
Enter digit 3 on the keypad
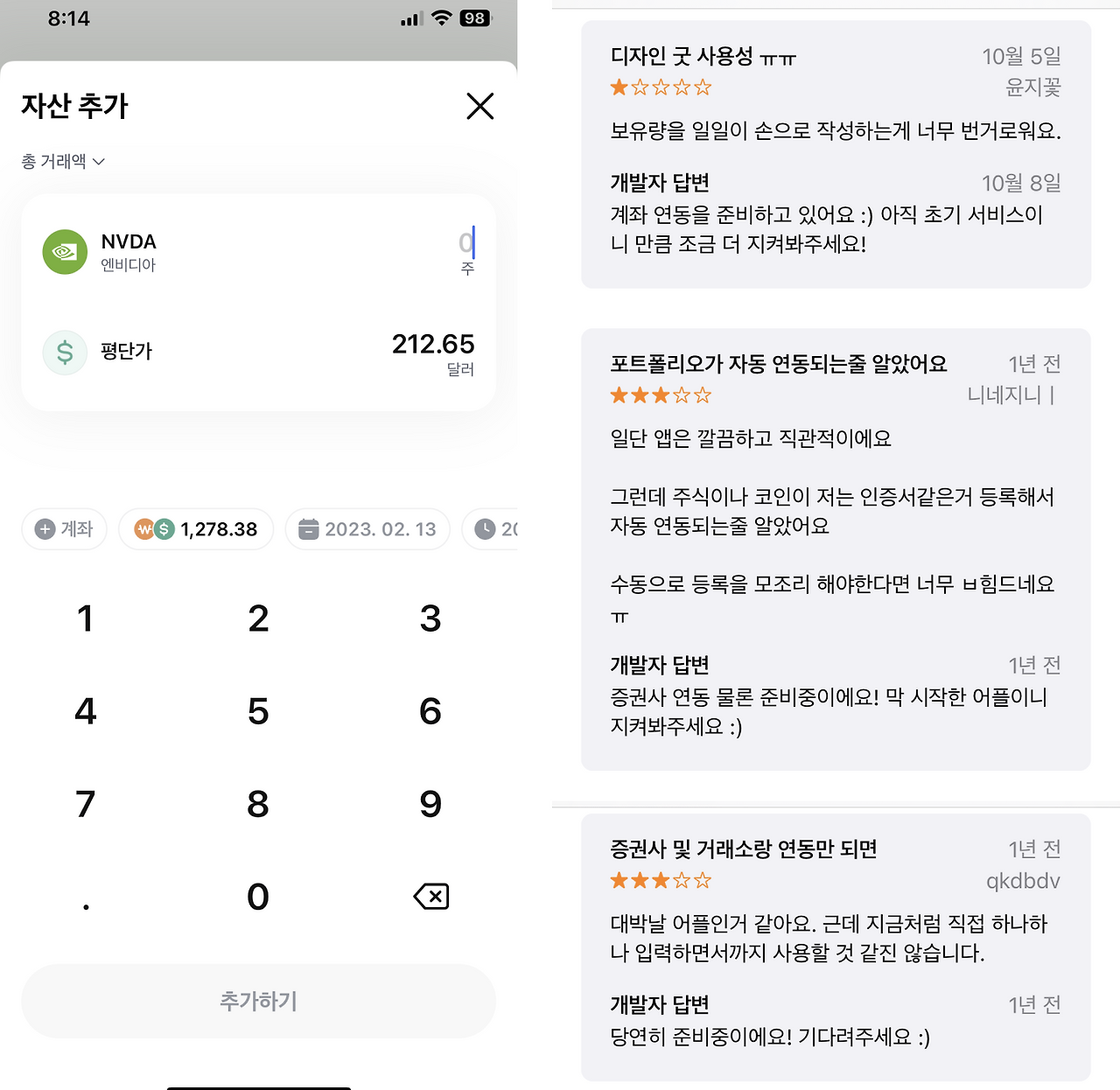pyautogui.click(x=430, y=619)
